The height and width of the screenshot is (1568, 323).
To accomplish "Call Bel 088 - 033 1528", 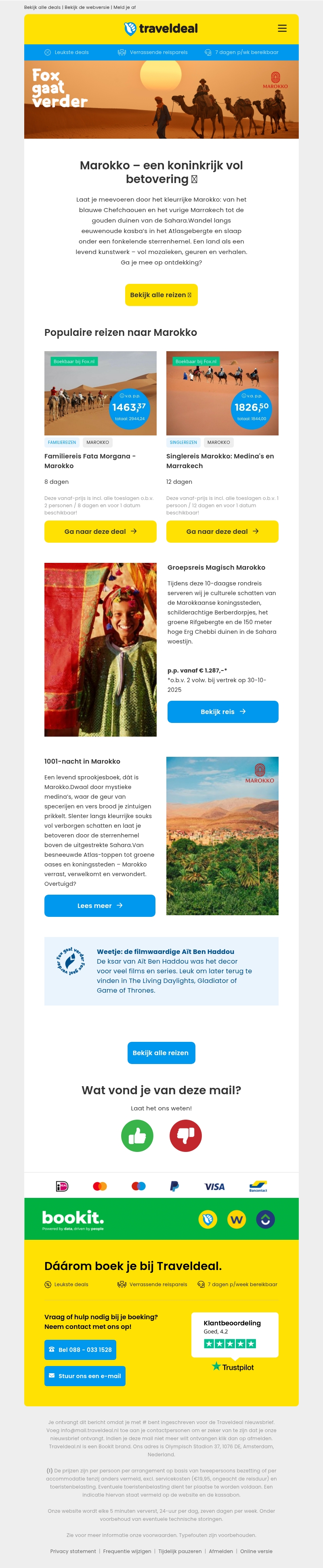I will [x=80, y=1349].
